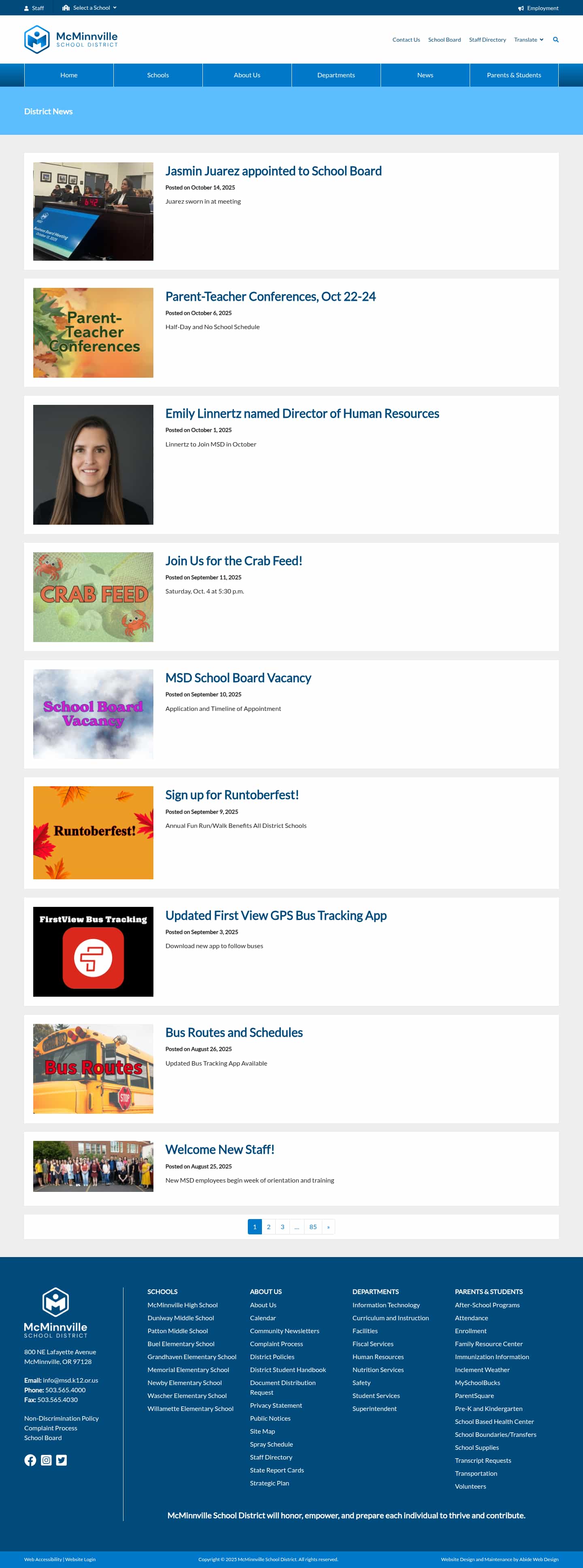This screenshot has height=1568, width=583.
Task: Open the district Facebook page icon
Action: click(30, 1459)
